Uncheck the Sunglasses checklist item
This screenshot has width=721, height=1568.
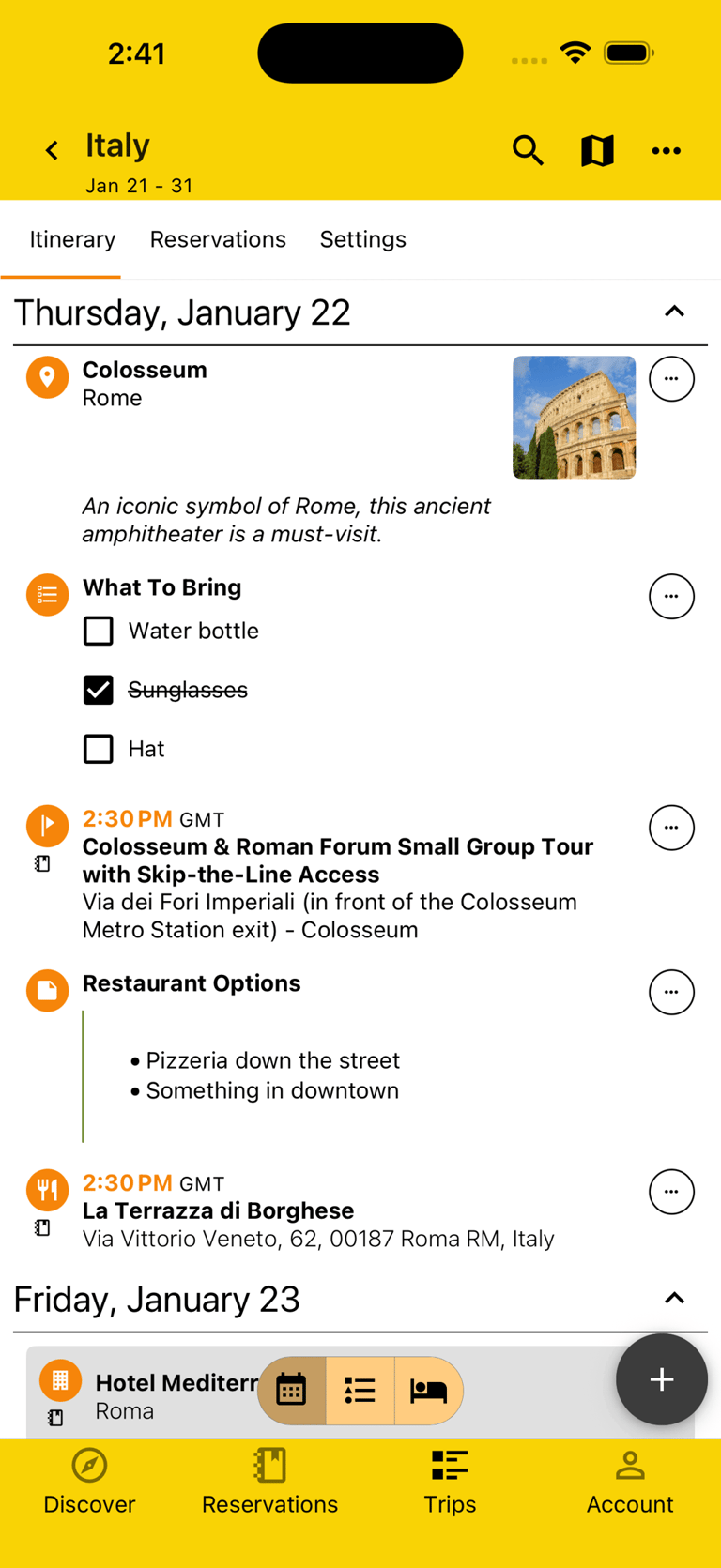[98, 690]
